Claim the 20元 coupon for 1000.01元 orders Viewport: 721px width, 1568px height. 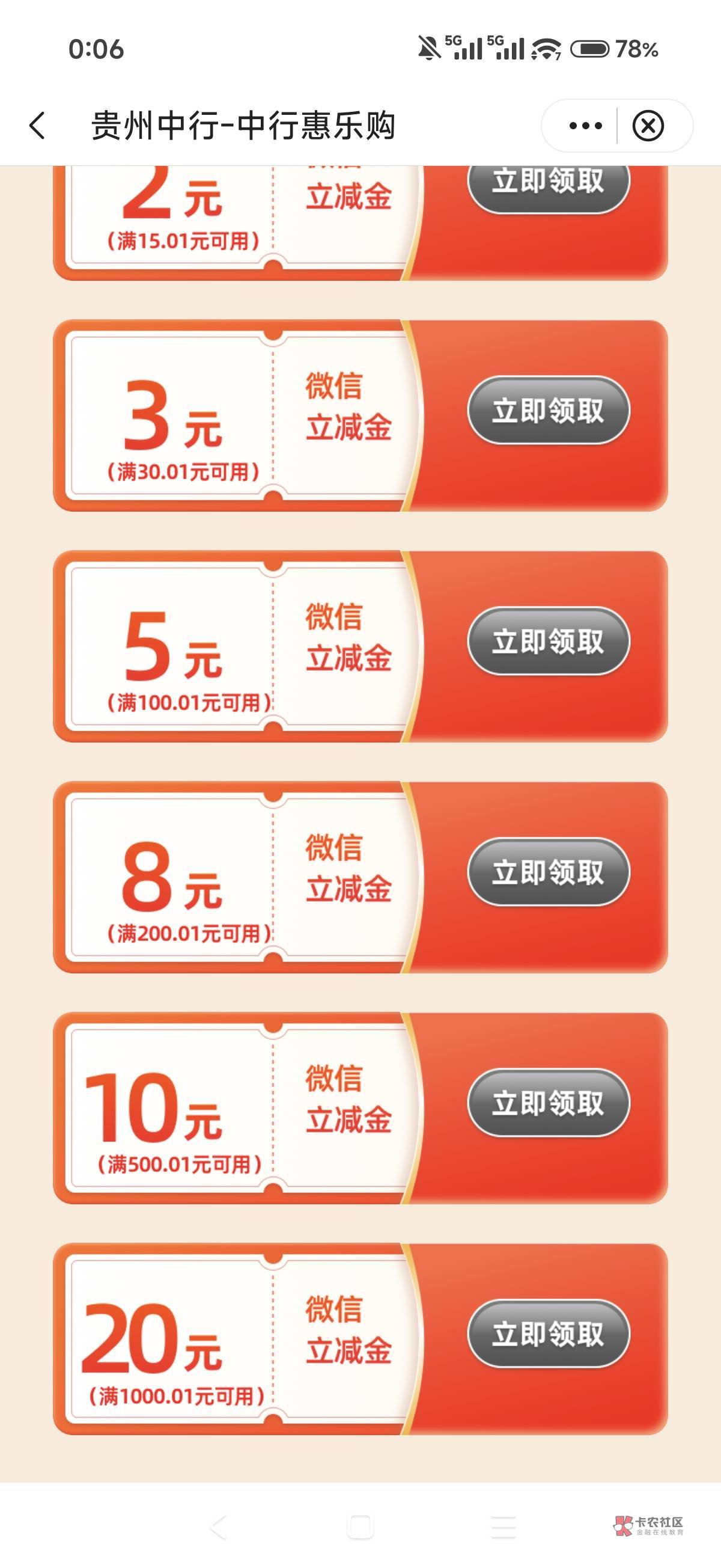[548, 1333]
